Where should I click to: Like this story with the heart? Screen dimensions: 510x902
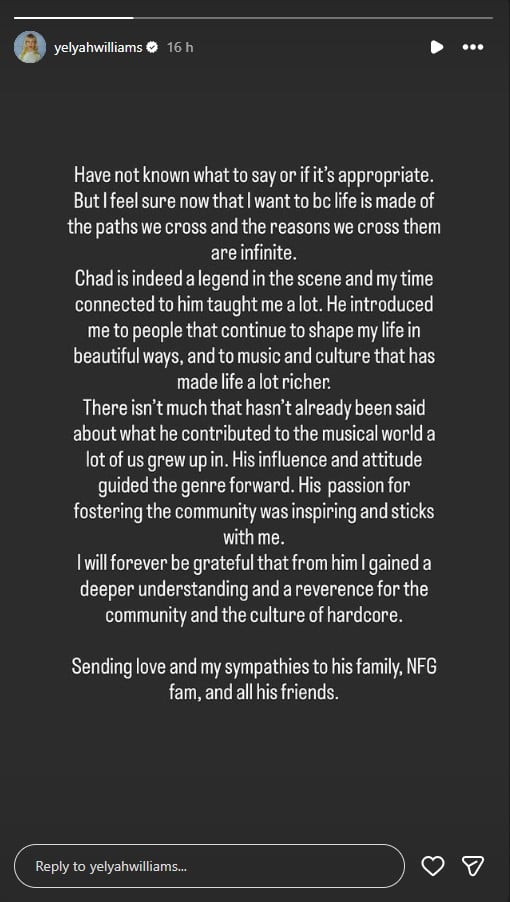(x=432, y=866)
